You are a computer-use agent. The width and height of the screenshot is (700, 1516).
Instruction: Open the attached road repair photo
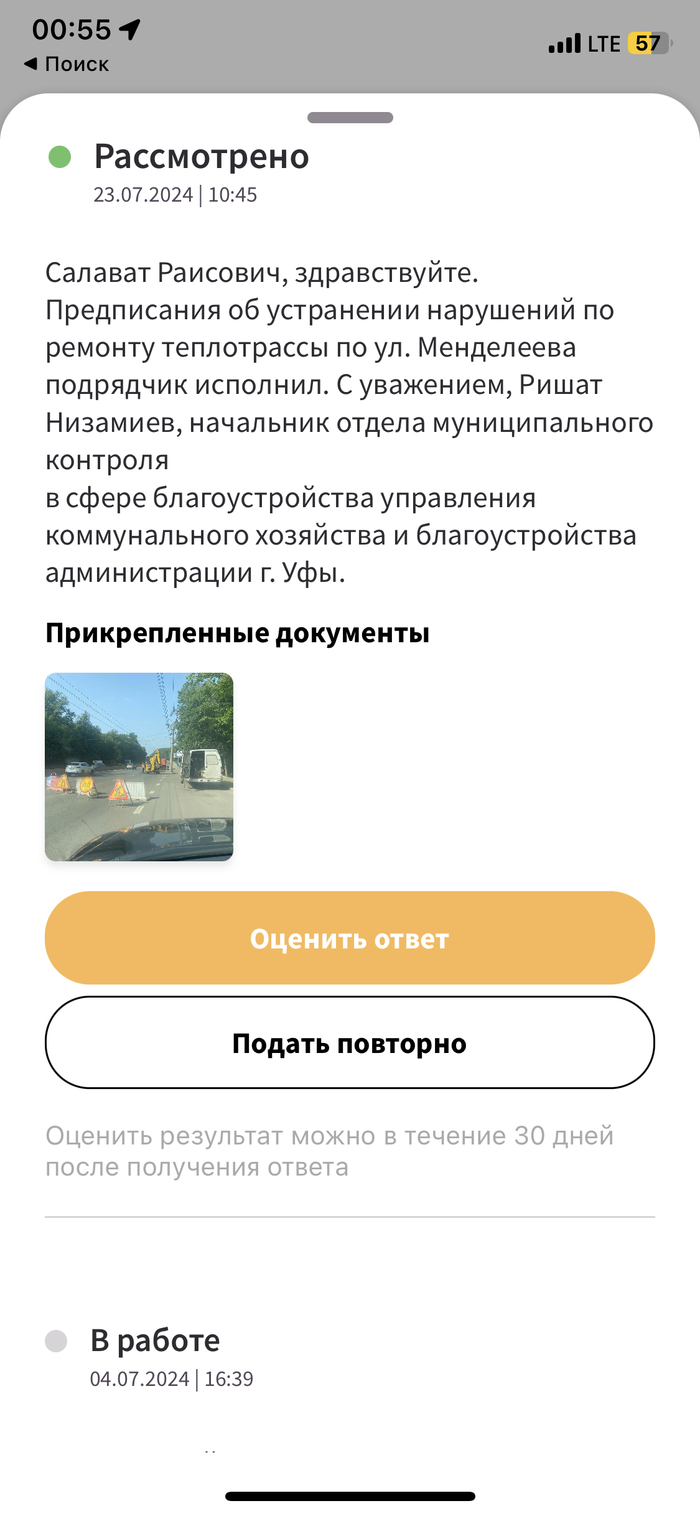(139, 766)
